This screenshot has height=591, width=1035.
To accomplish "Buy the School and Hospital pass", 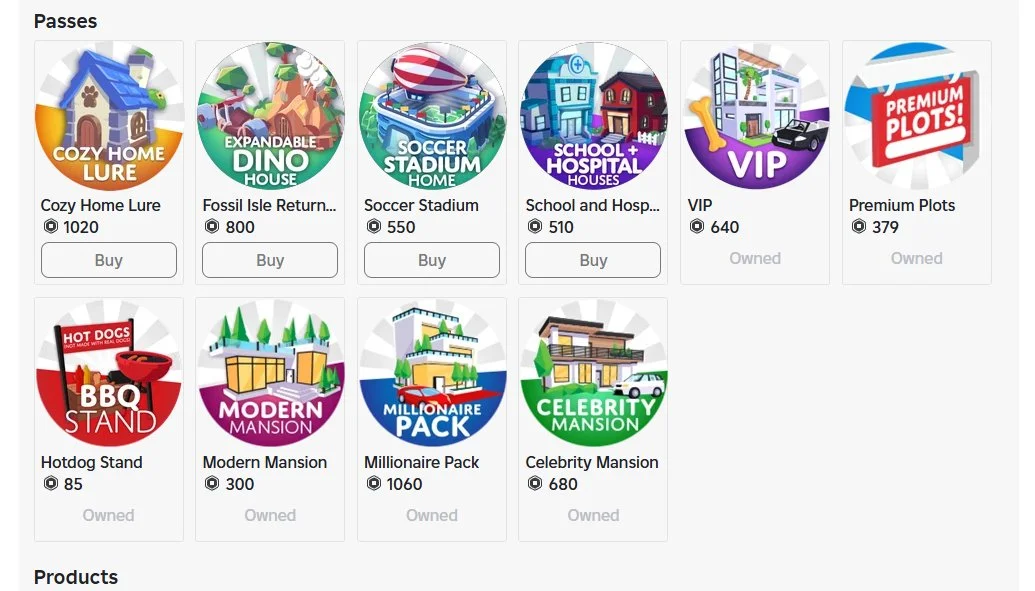I will (x=593, y=260).
